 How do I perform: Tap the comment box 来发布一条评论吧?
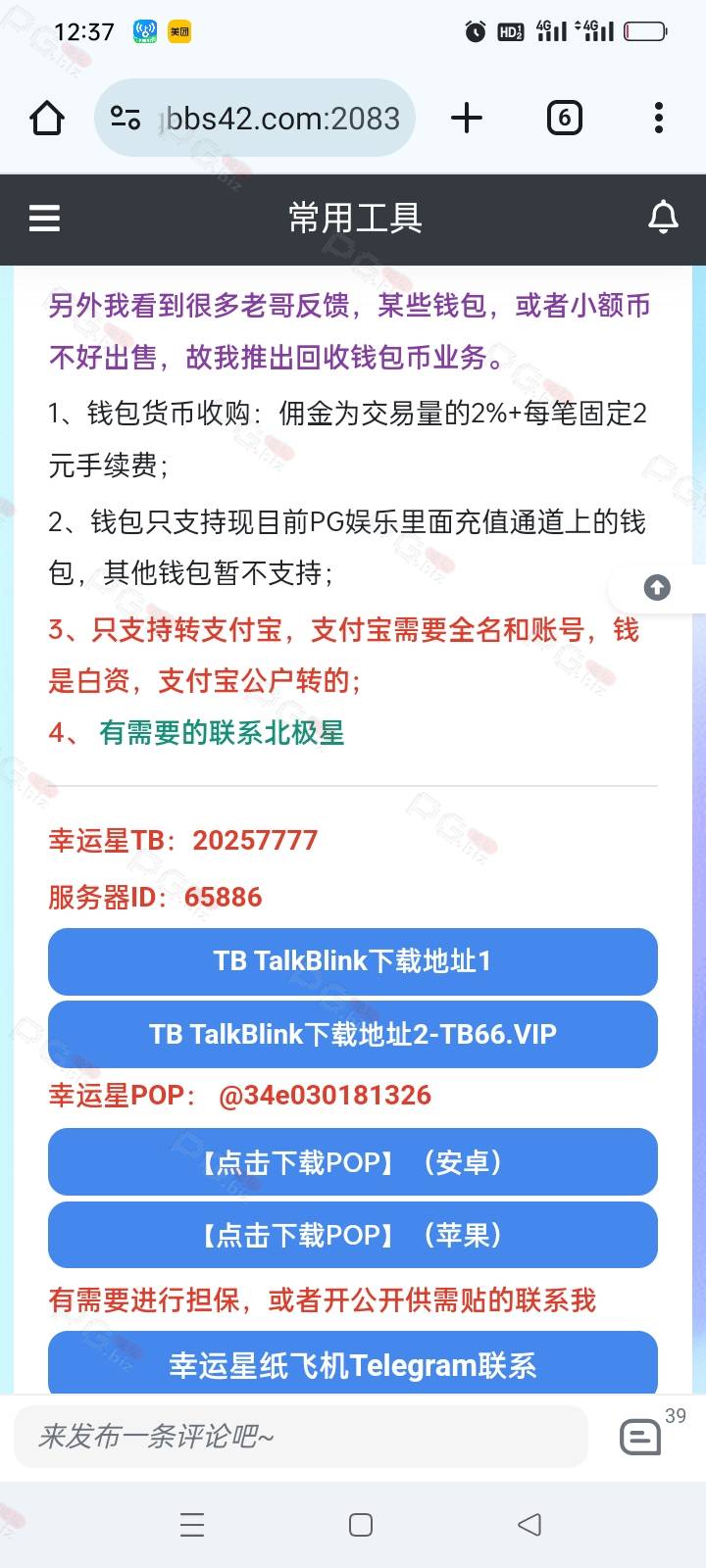click(x=301, y=1437)
